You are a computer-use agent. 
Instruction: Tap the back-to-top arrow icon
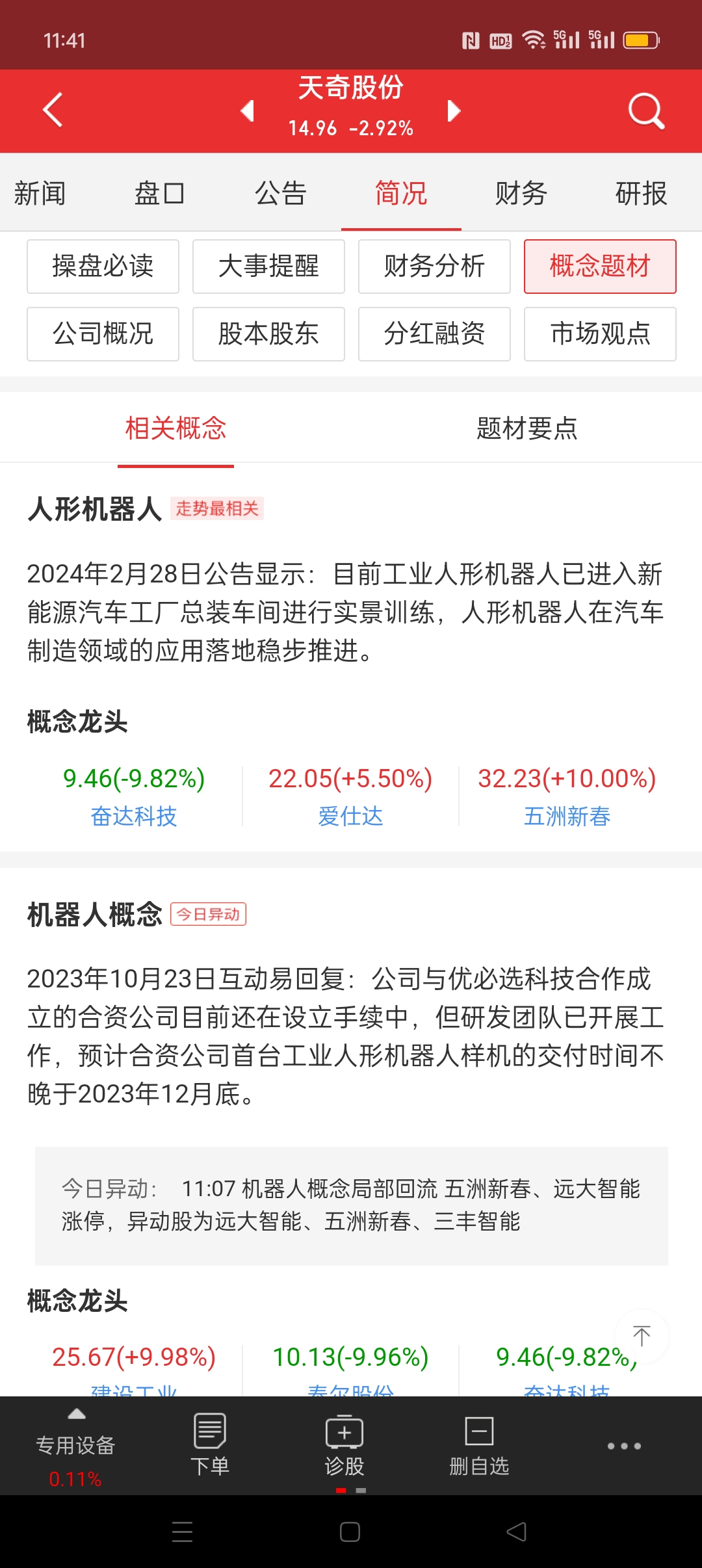point(641,1336)
